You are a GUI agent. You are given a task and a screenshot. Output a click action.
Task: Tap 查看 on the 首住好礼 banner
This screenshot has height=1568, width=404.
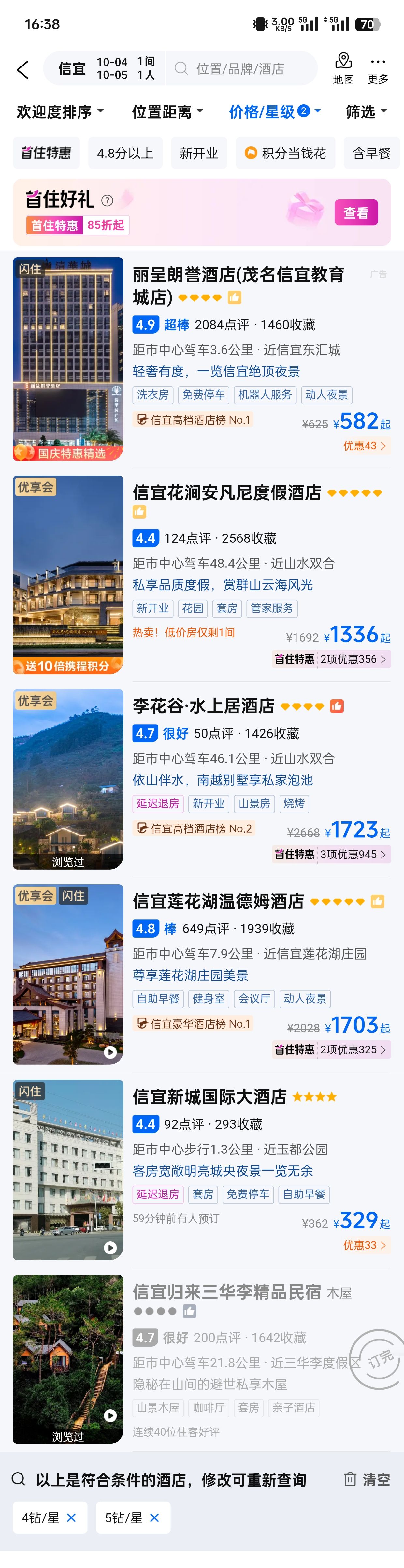[x=356, y=213]
